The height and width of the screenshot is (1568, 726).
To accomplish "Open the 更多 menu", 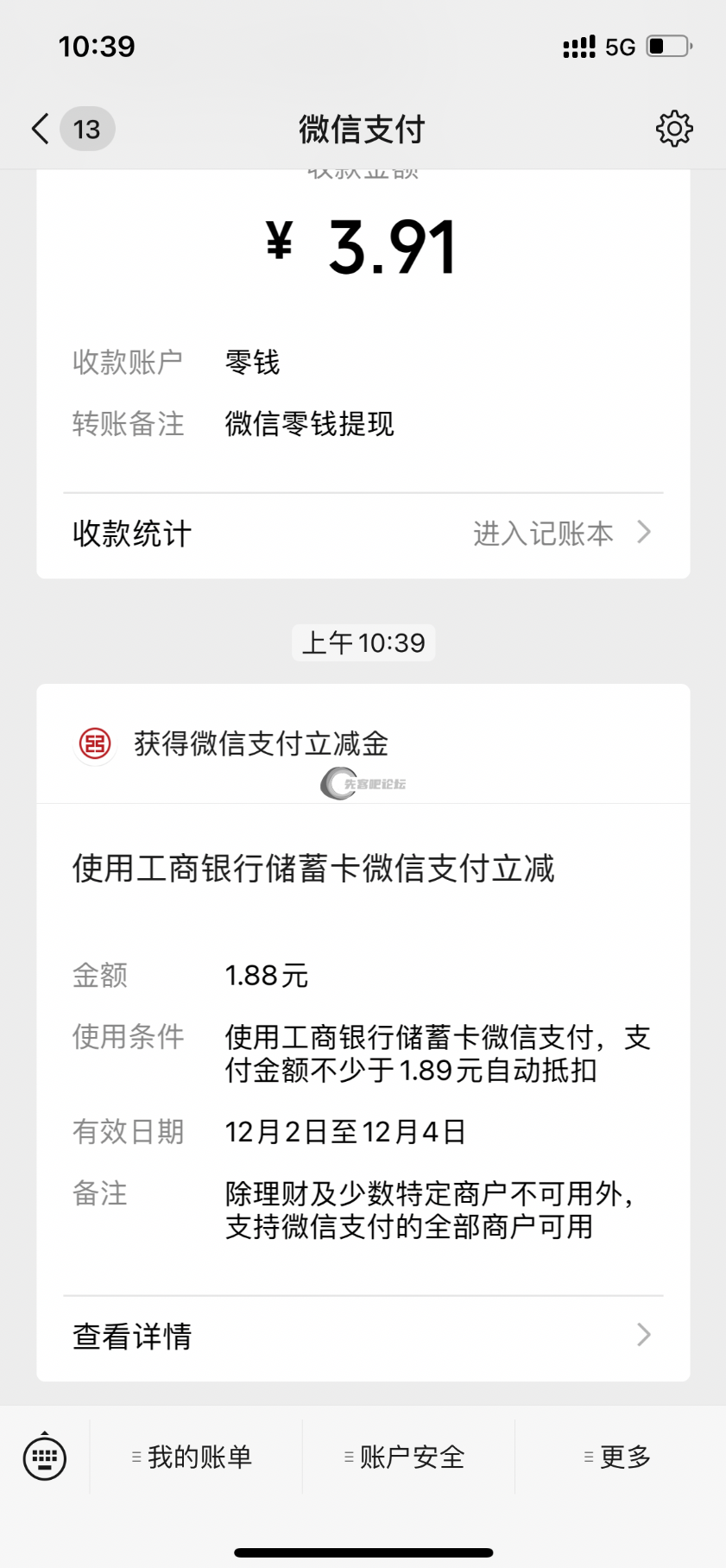I will [x=620, y=1457].
